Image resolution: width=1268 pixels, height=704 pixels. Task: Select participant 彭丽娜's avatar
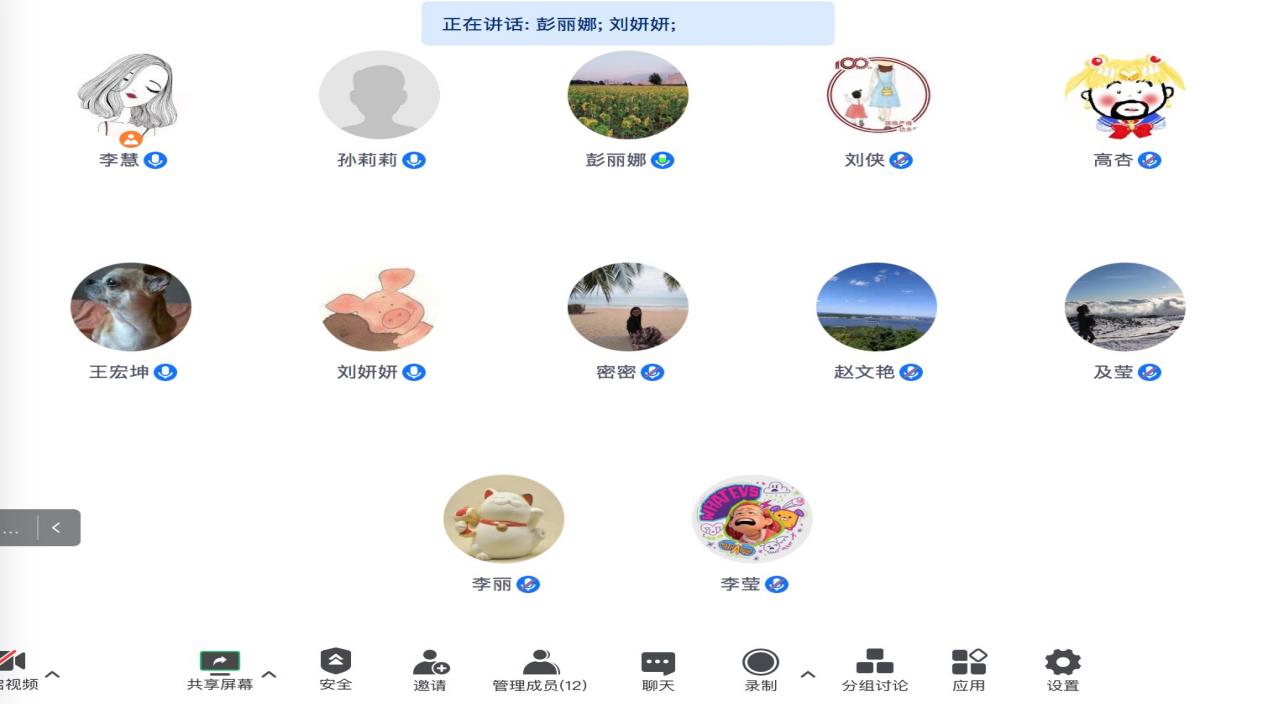(628, 95)
